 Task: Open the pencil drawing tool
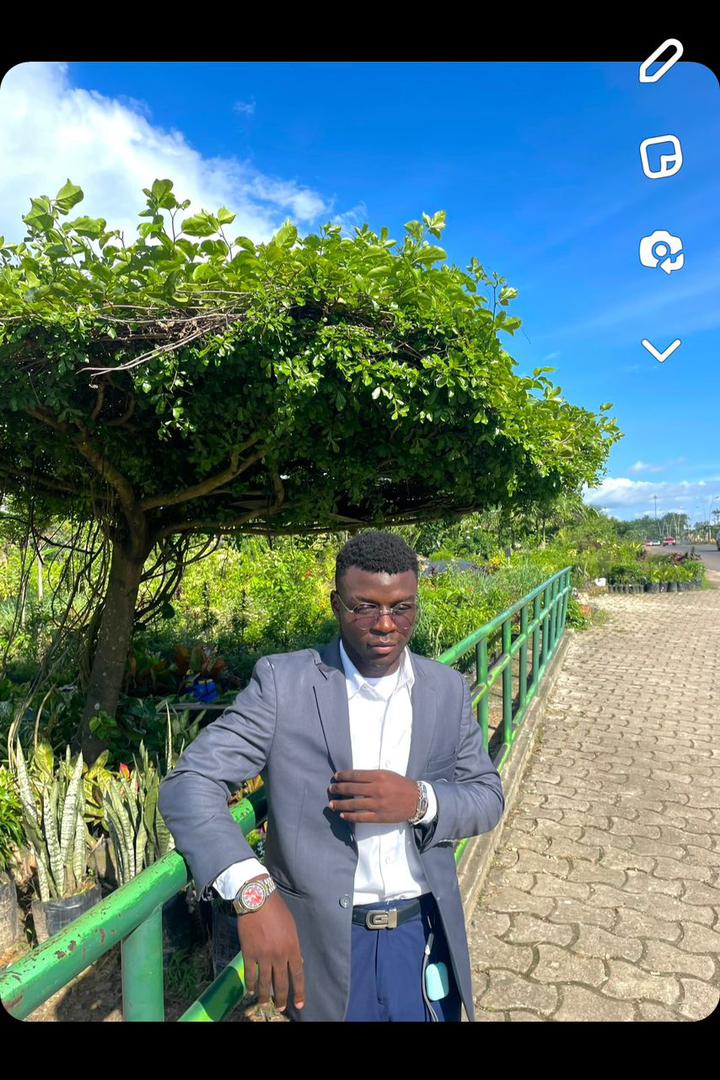coord(661,60)
